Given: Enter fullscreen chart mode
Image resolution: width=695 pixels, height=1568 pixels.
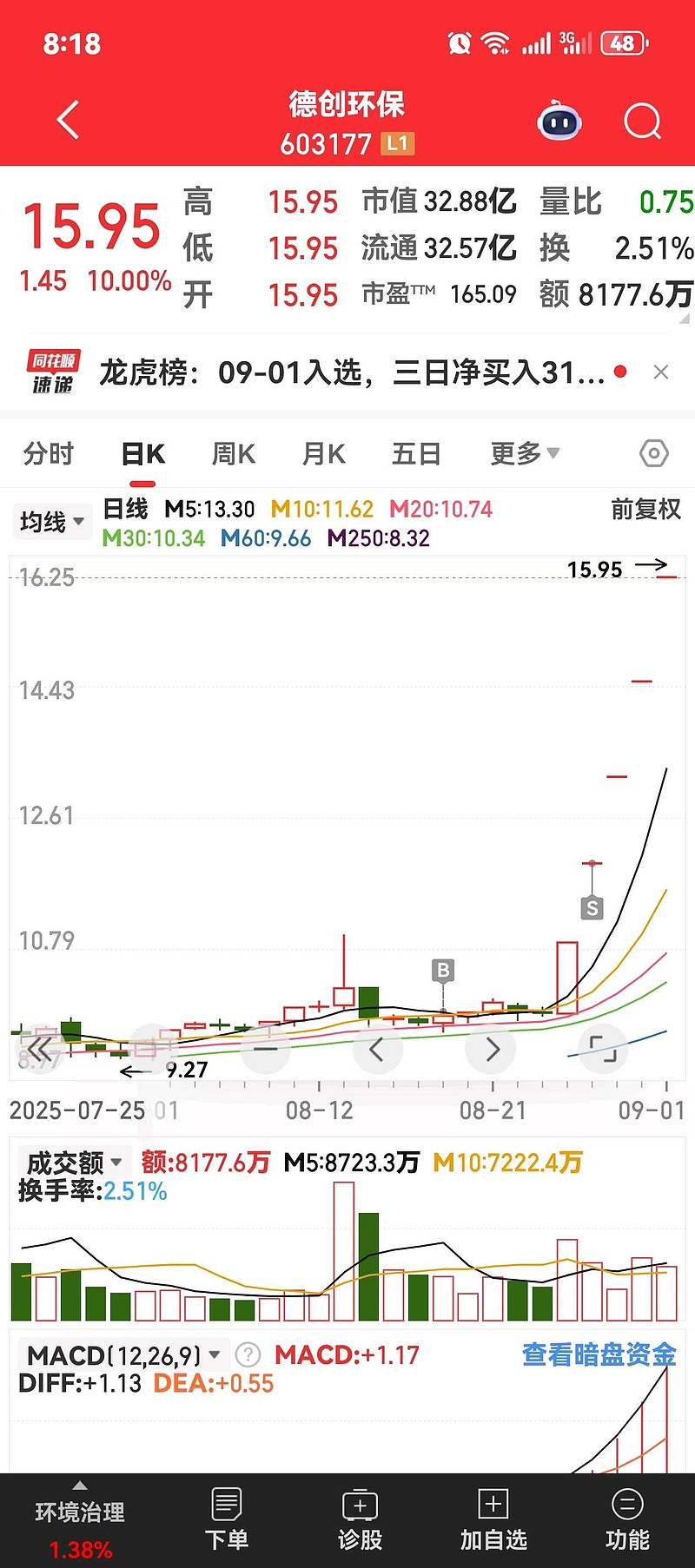Looking at the screenshot, I should pos(603,1049).
